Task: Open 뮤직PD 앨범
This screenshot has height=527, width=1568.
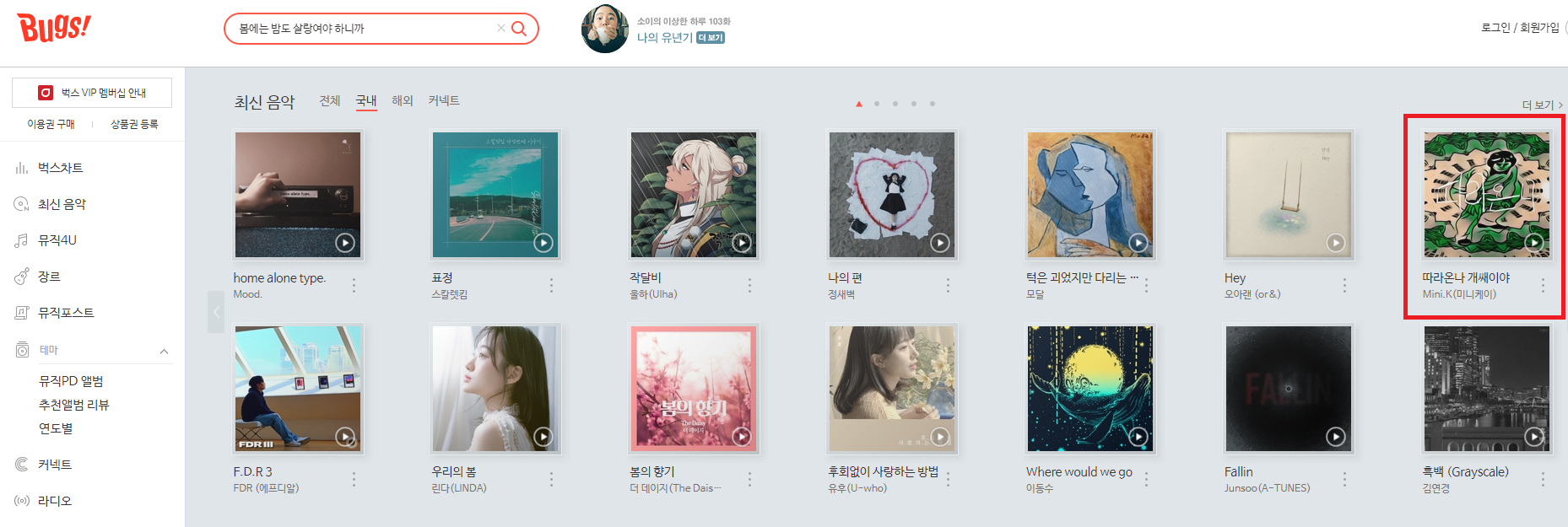Action: (x=71, y=381)
